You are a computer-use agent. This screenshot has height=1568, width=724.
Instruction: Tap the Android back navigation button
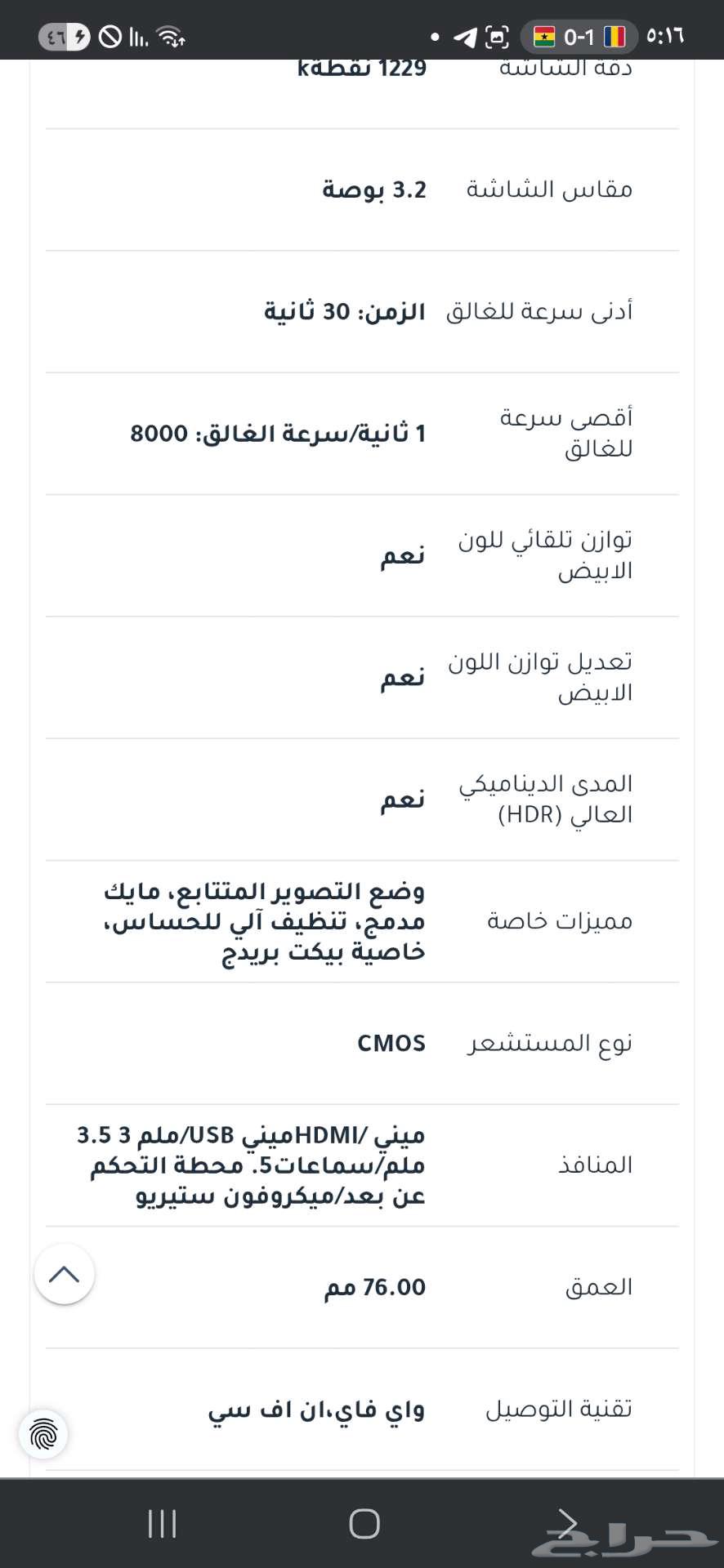click(x=566, y=1523)
